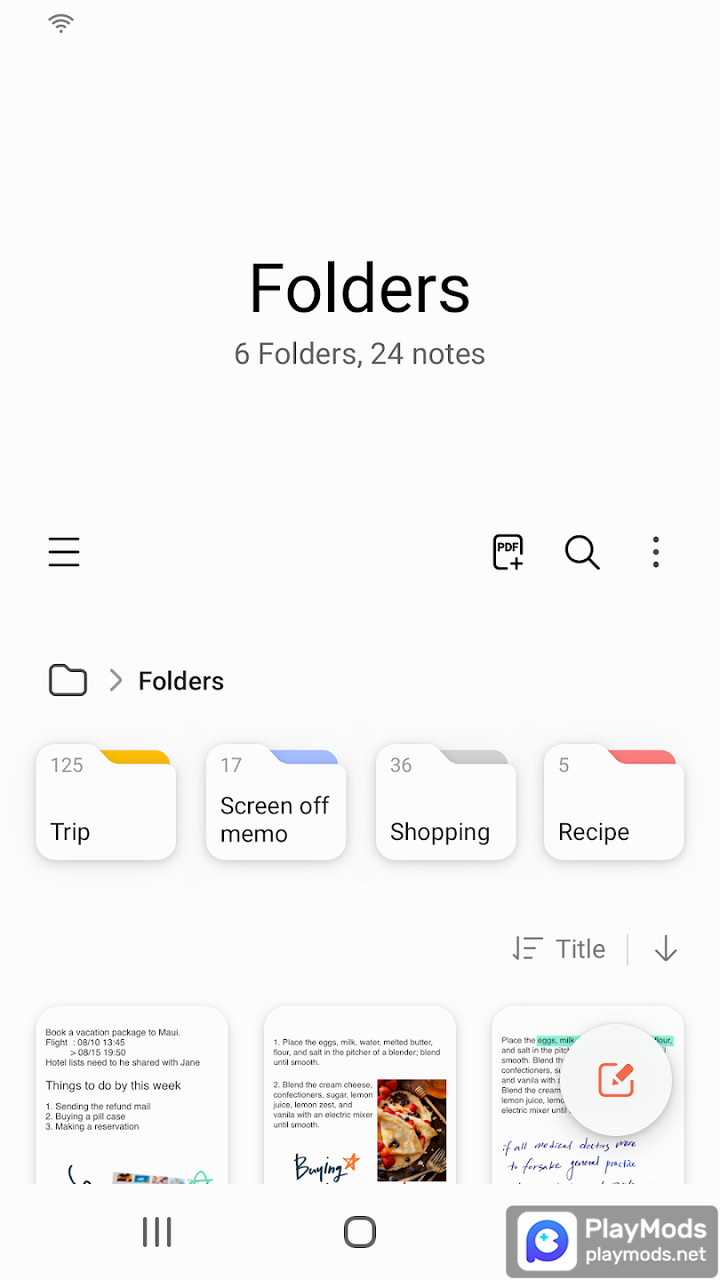Open the Recipe folder
The image size is (720, 1280).
point(613,800)
